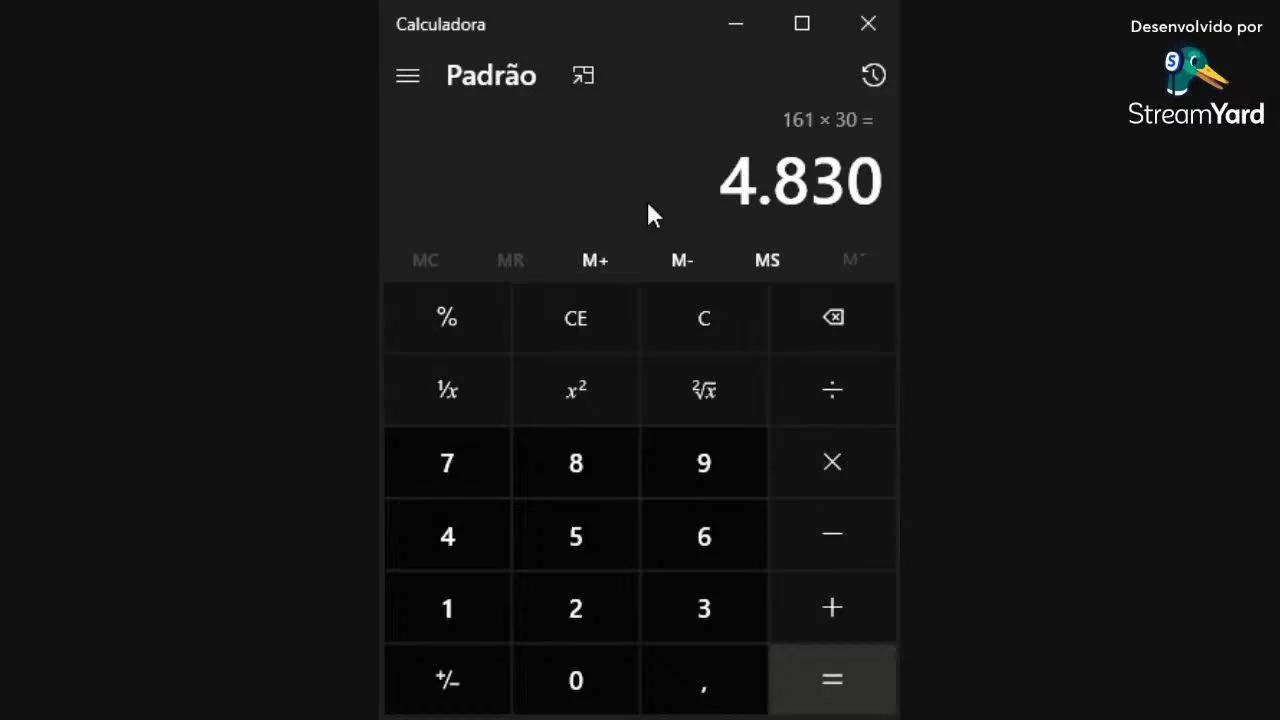Screen dimensions: 1280x720
Task: Tap the percent key
Action: (447, 318)
